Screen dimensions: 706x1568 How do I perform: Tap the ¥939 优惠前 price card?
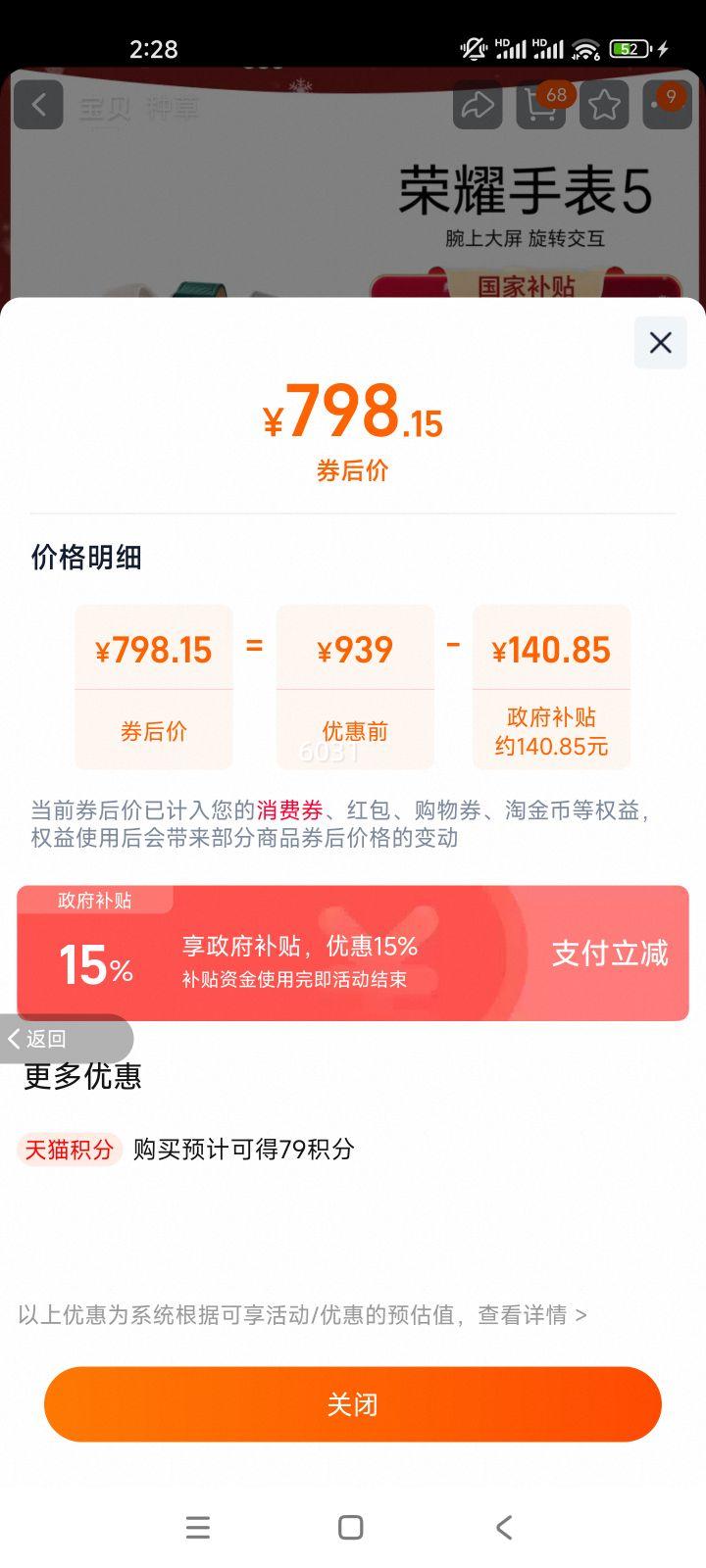click(x=354, y=687)
